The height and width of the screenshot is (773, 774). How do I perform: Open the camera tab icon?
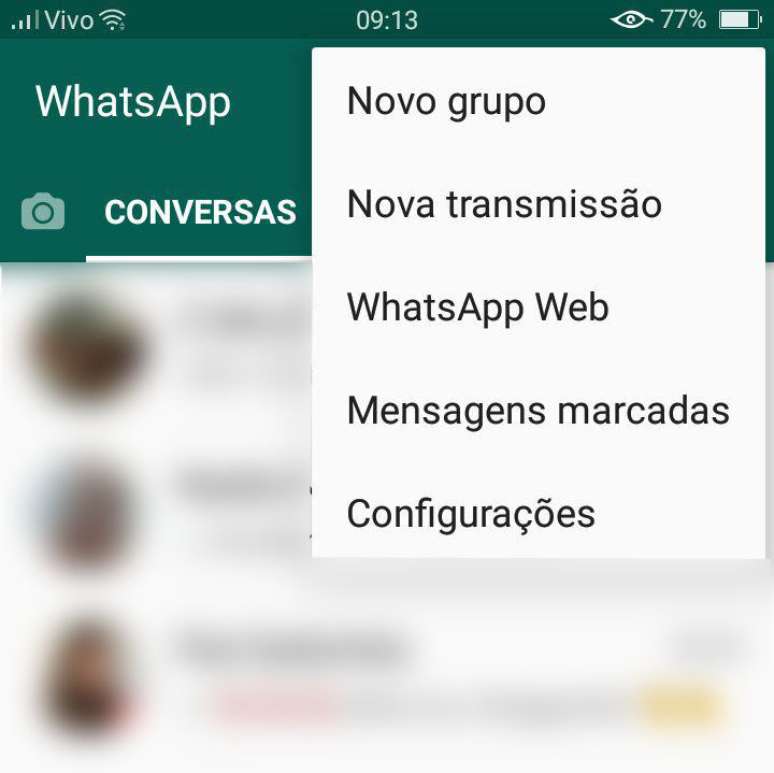(x=43, y=212)
